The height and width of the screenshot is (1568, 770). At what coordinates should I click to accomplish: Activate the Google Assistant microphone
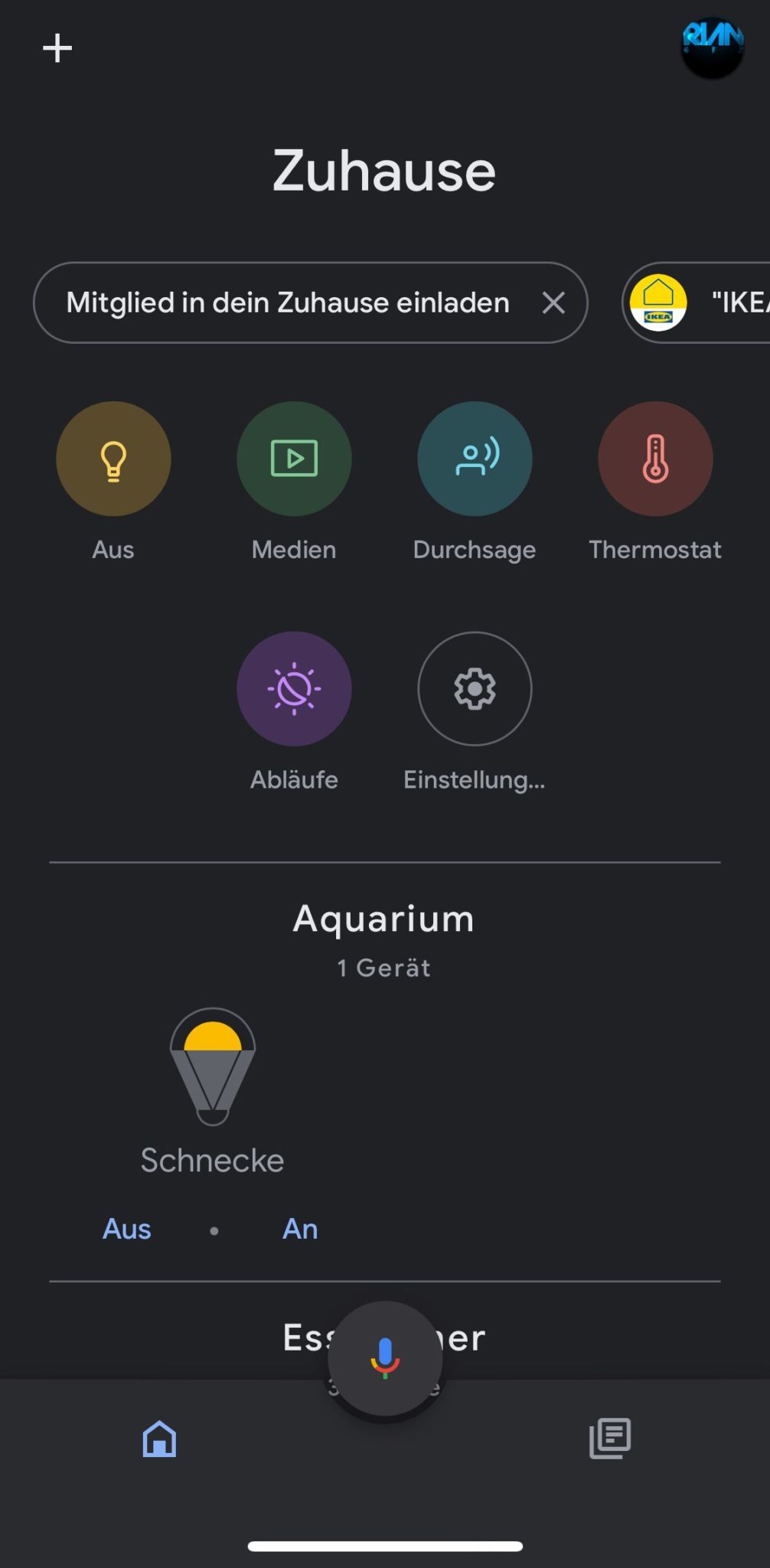pos(385,1358)
